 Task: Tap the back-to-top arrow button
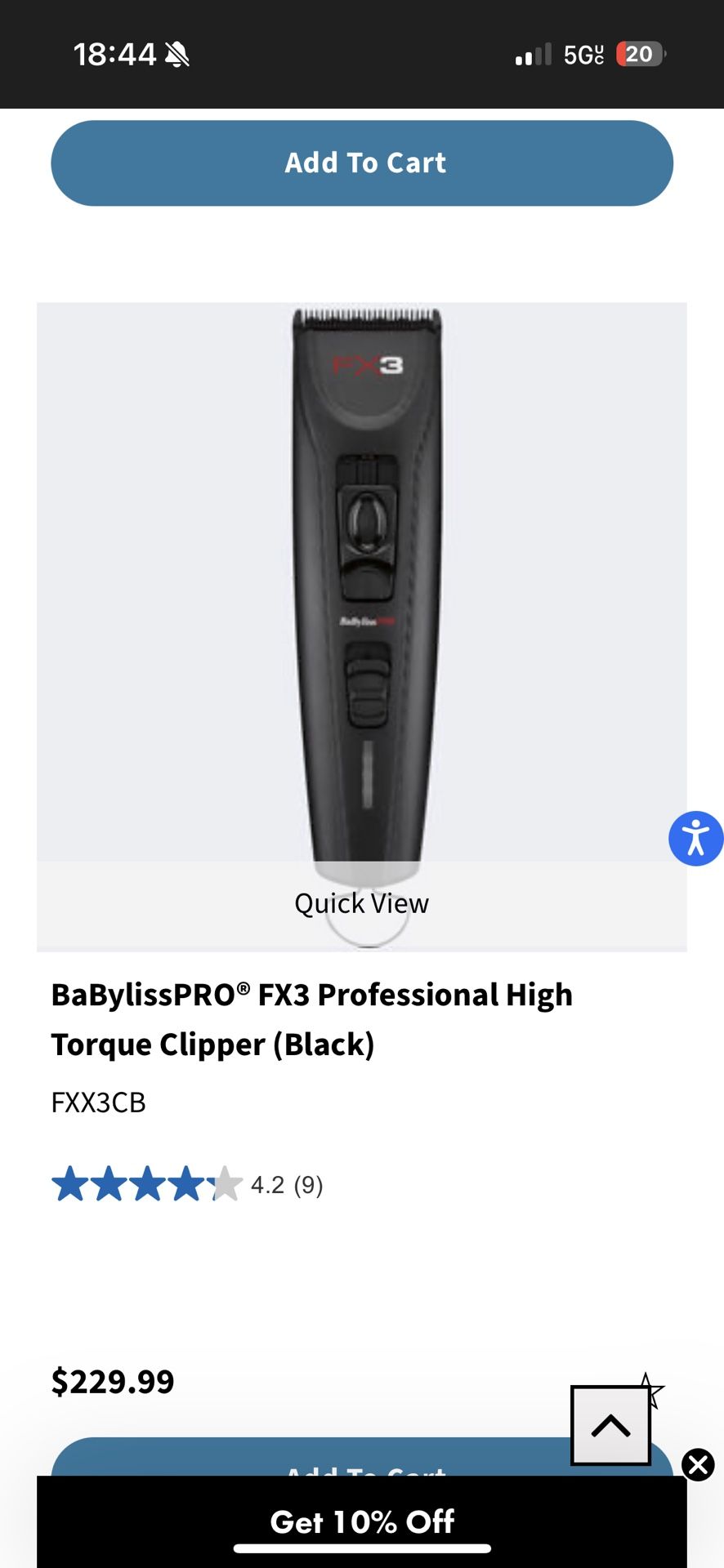point(610,1425)
